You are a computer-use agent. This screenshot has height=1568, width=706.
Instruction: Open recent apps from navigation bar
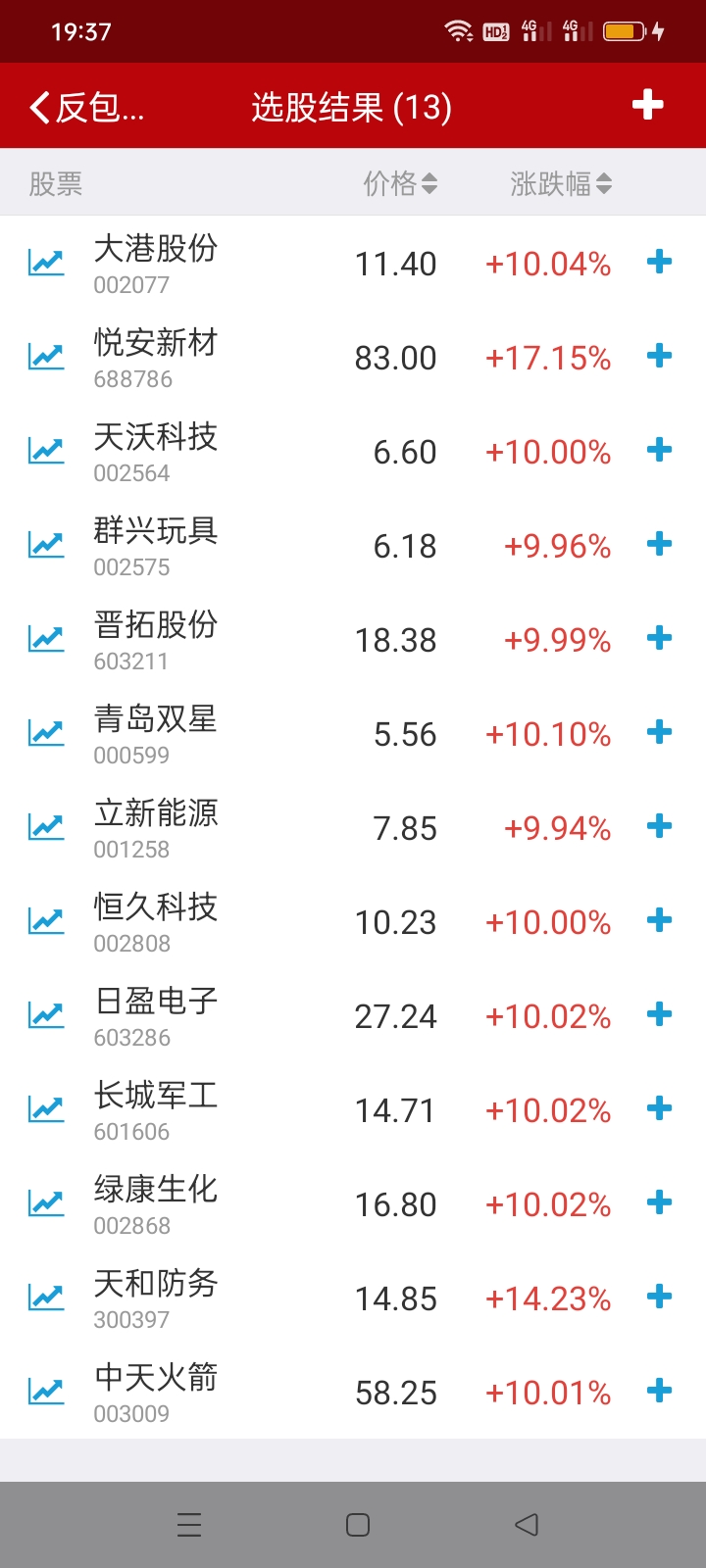pos(189,1525)
